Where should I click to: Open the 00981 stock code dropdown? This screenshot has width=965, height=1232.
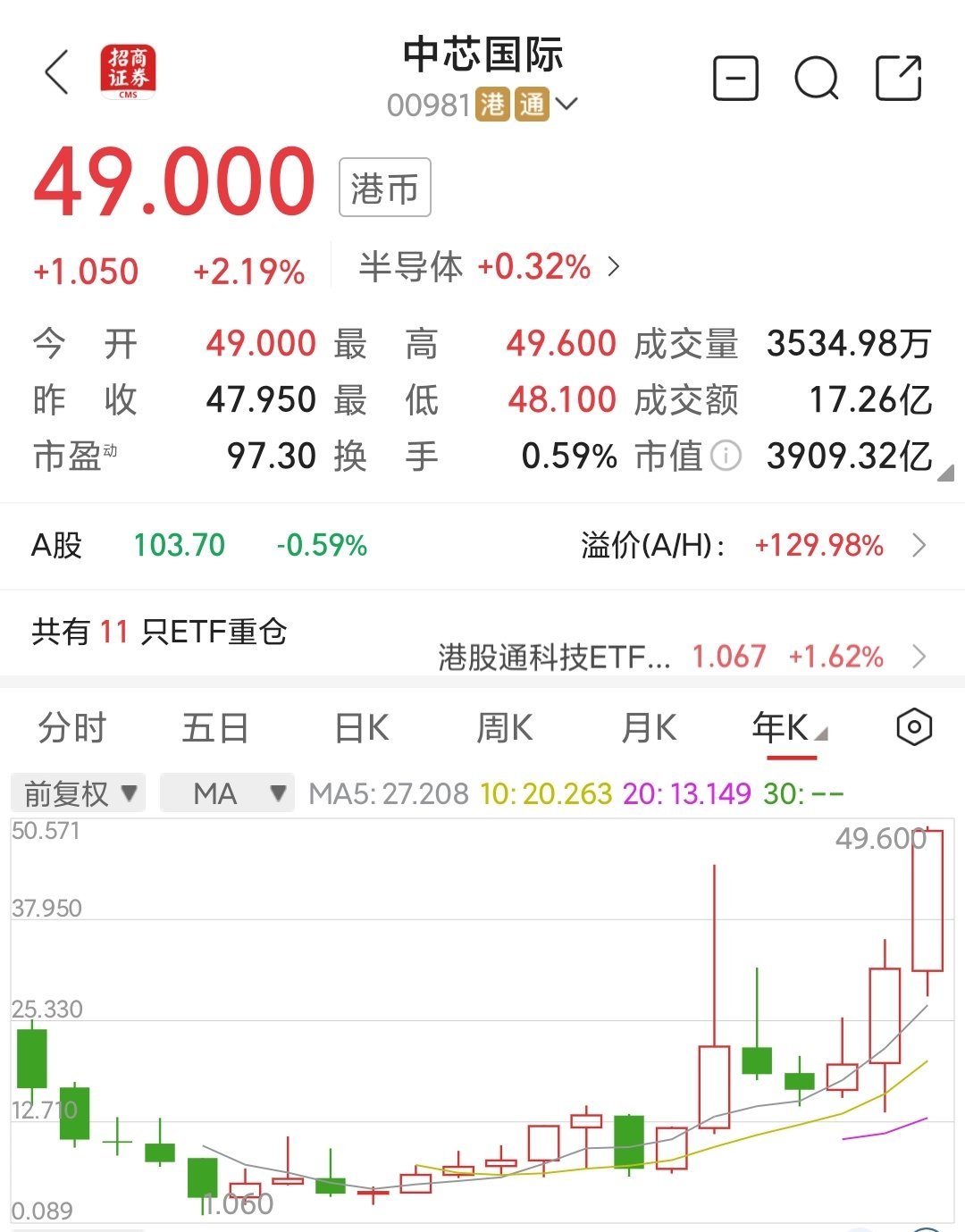(567, 105)
